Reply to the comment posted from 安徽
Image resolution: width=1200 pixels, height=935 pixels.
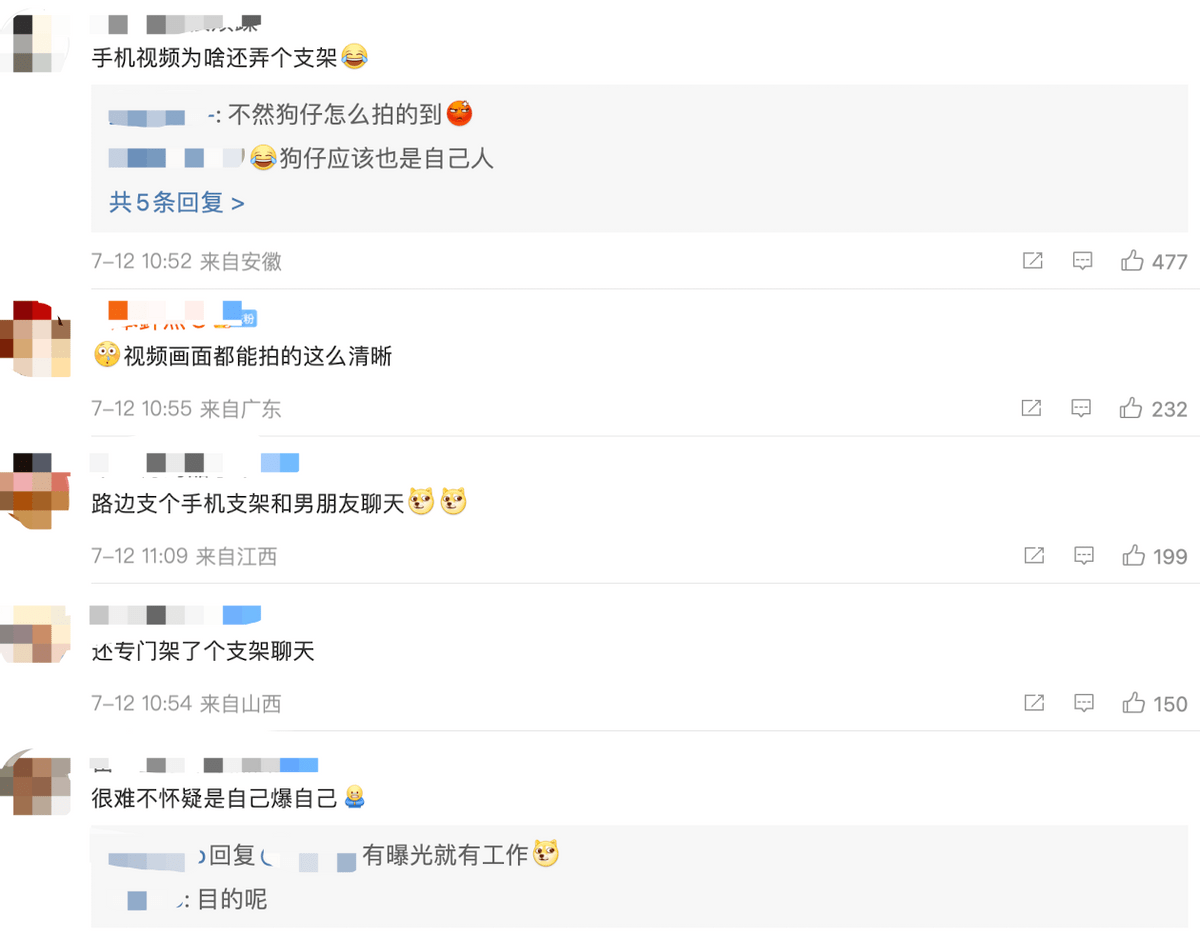pyautogui.click(x=1082, y=261)
